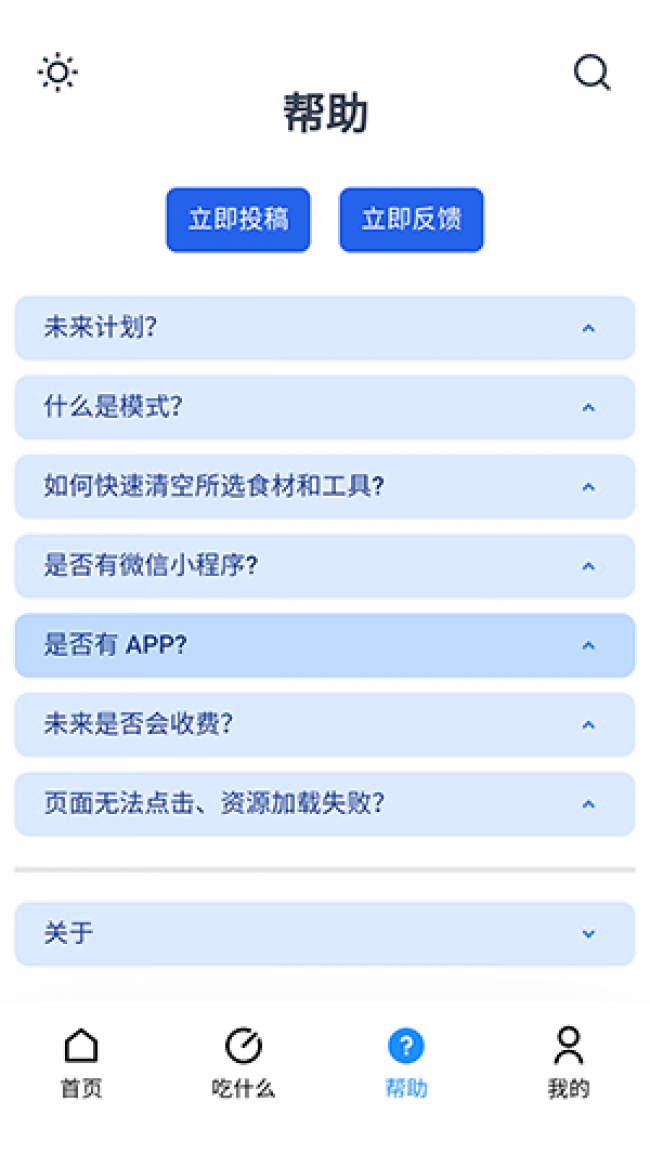This screenshot has width=650, height=1154.
Task: Tap the 立即投稿 button
Action: click(238, 220)
